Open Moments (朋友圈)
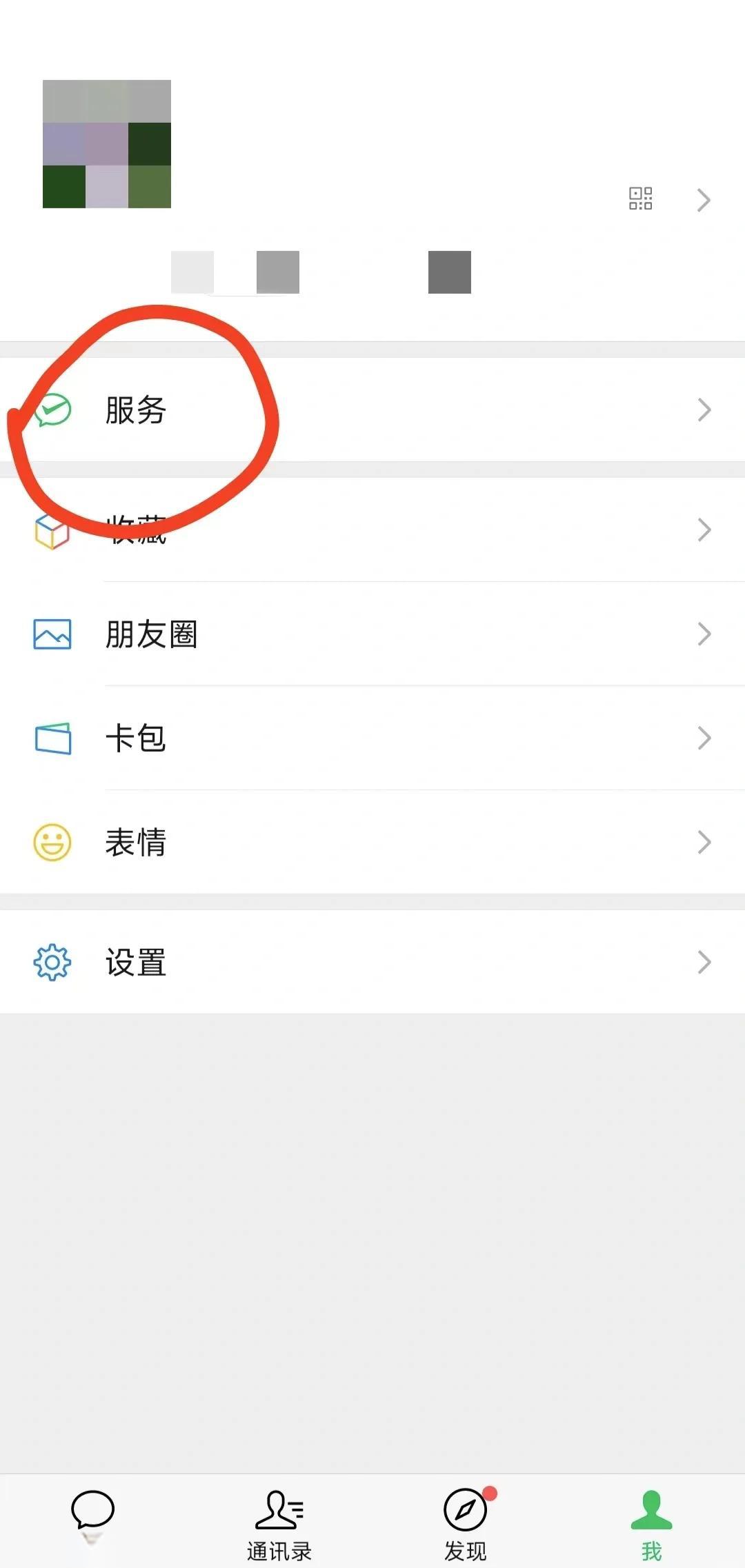Image resolution: width=745 pixels, height=1568 pixels. tap(151, 634)
